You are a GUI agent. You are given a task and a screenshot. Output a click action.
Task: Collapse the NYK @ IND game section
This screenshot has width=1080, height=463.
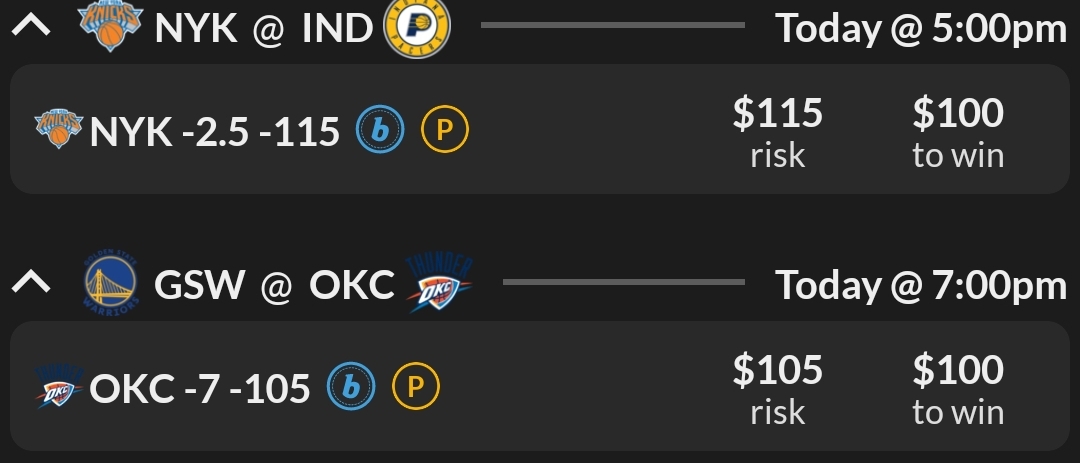[31, 28]
